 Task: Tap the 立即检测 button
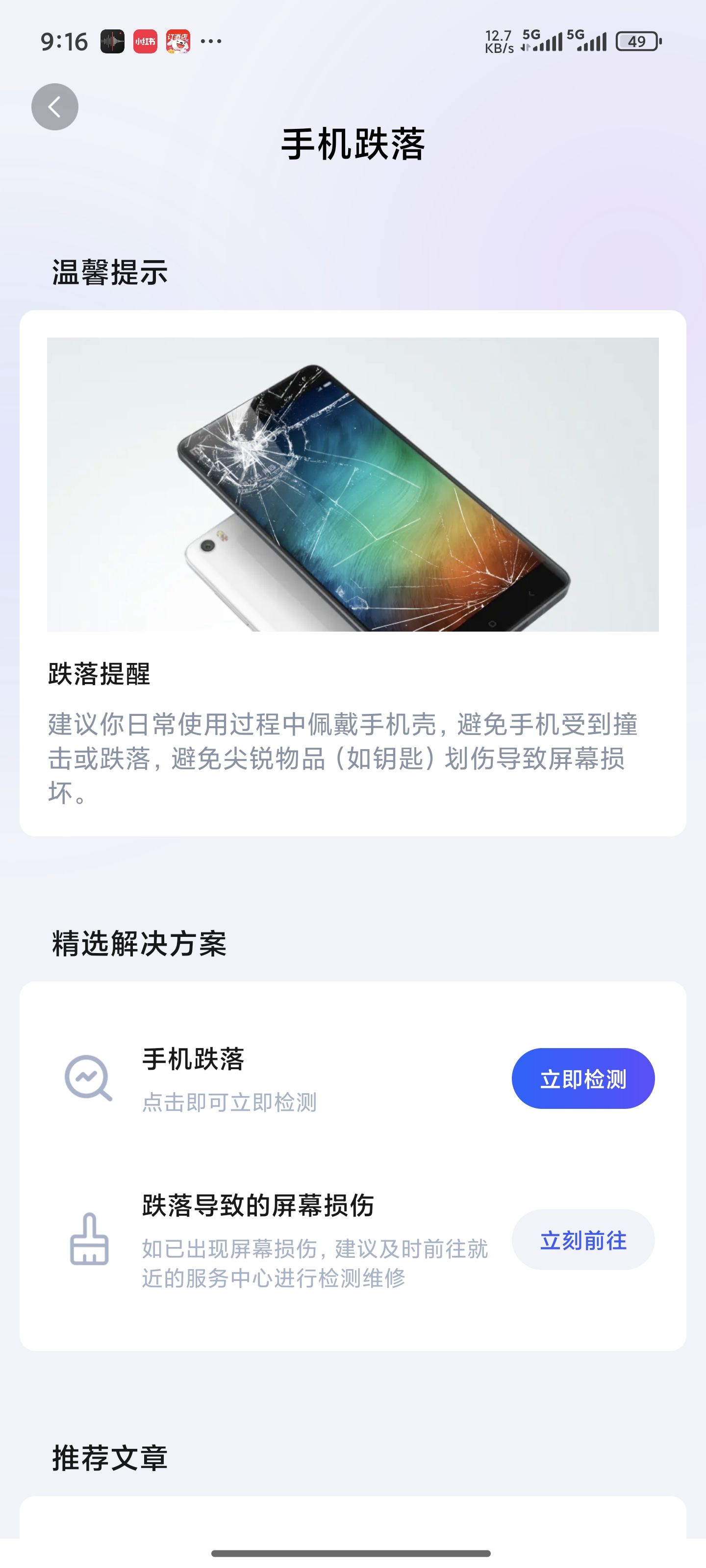(x=583, y=1078)
